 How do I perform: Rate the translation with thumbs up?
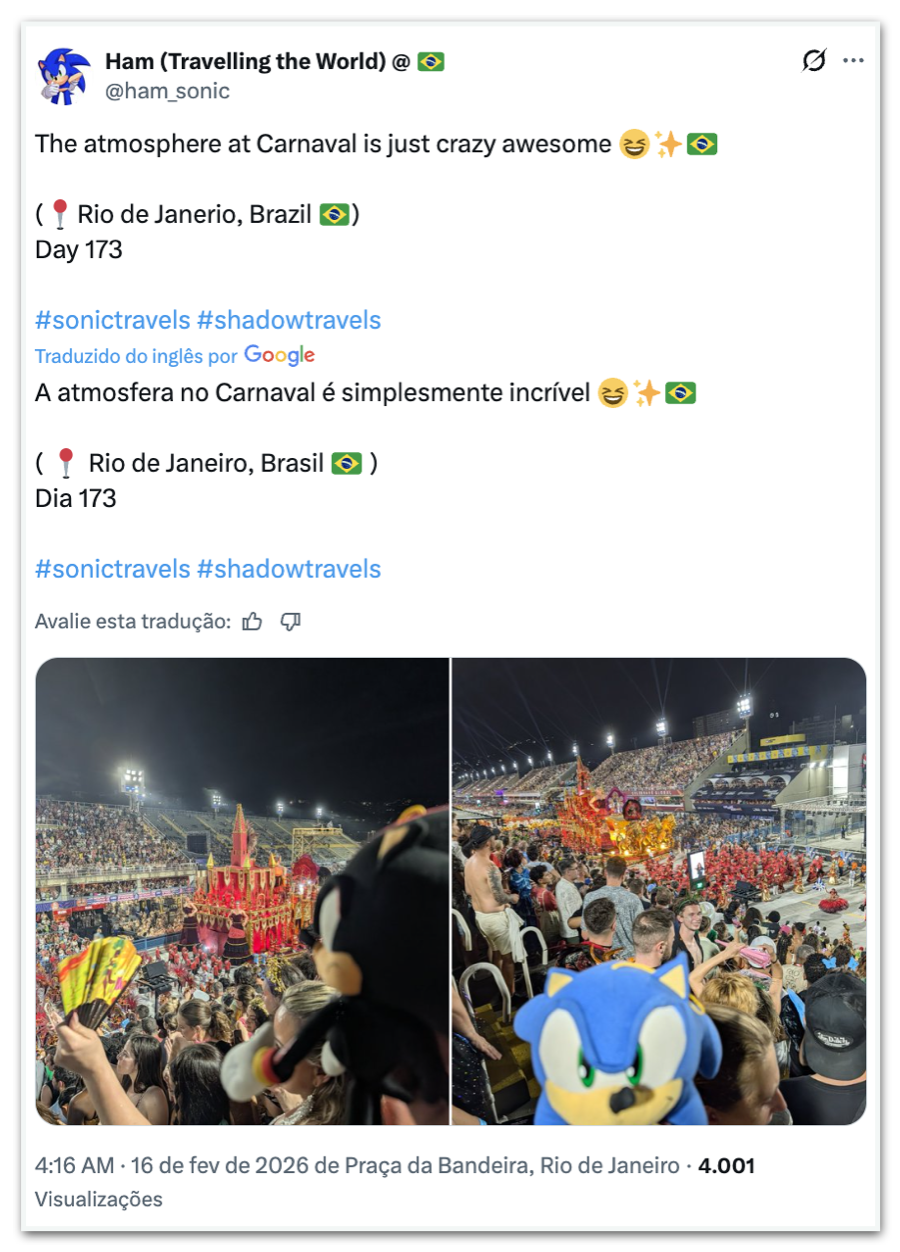[x=252, y=621]
